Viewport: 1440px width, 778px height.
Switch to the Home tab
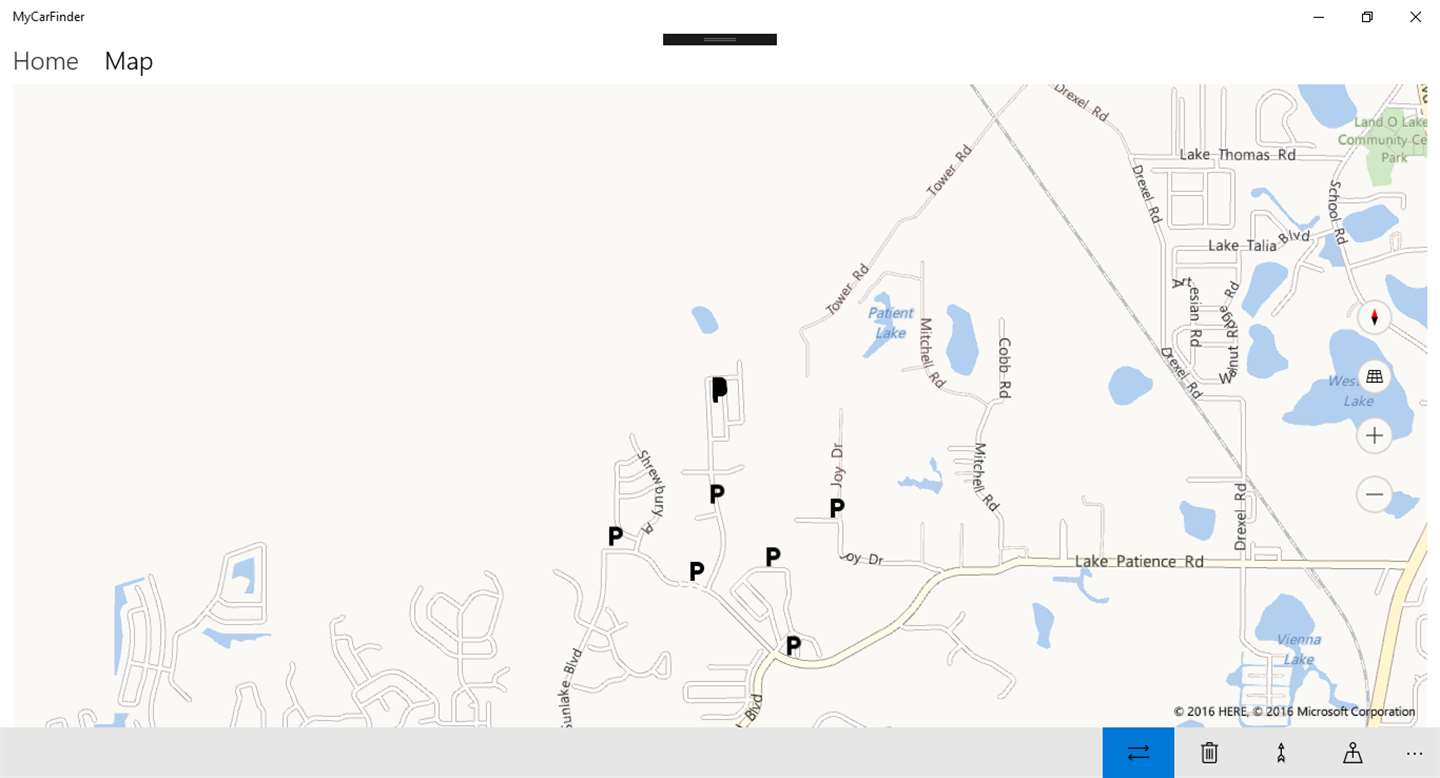pos(45,61)
